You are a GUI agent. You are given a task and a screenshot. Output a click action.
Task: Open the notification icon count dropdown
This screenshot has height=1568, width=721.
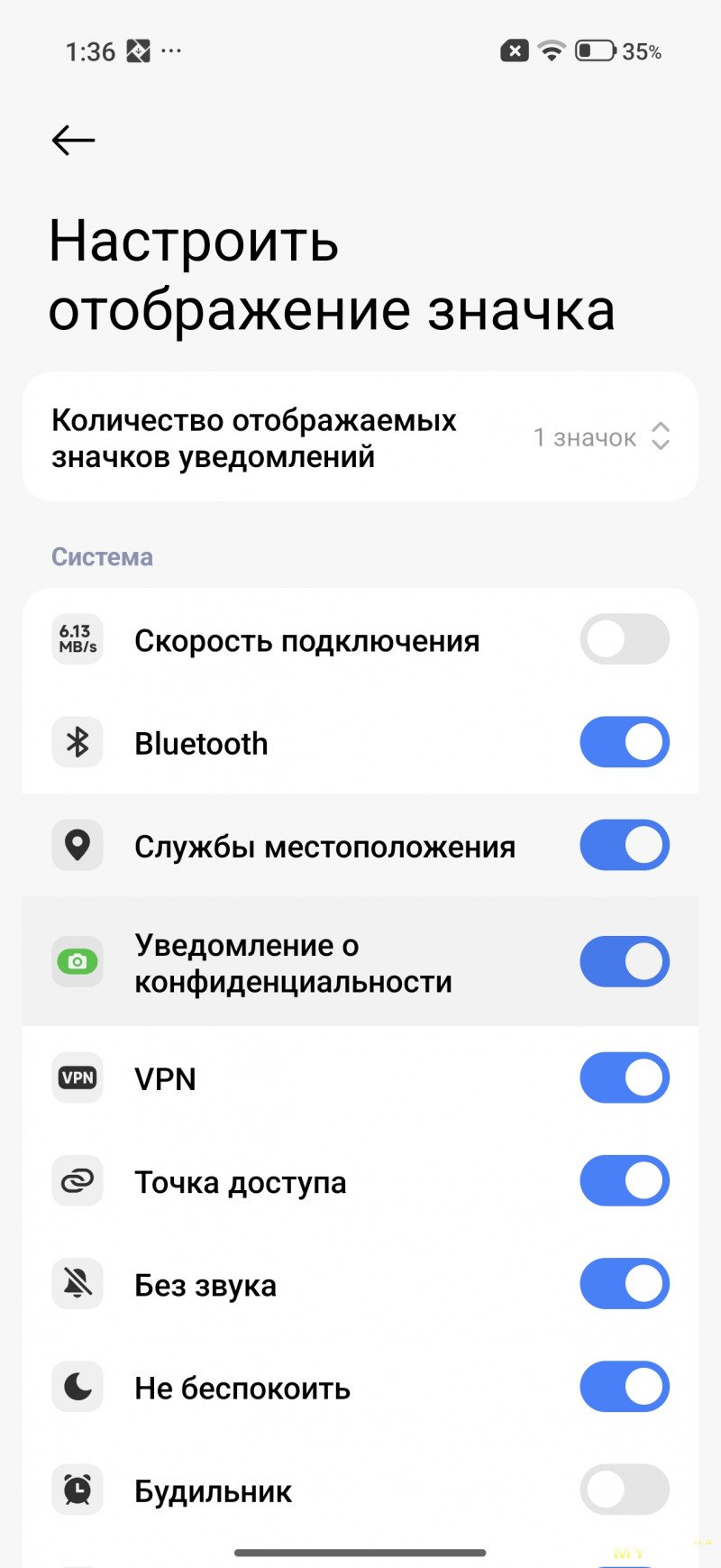pos(600,437)
